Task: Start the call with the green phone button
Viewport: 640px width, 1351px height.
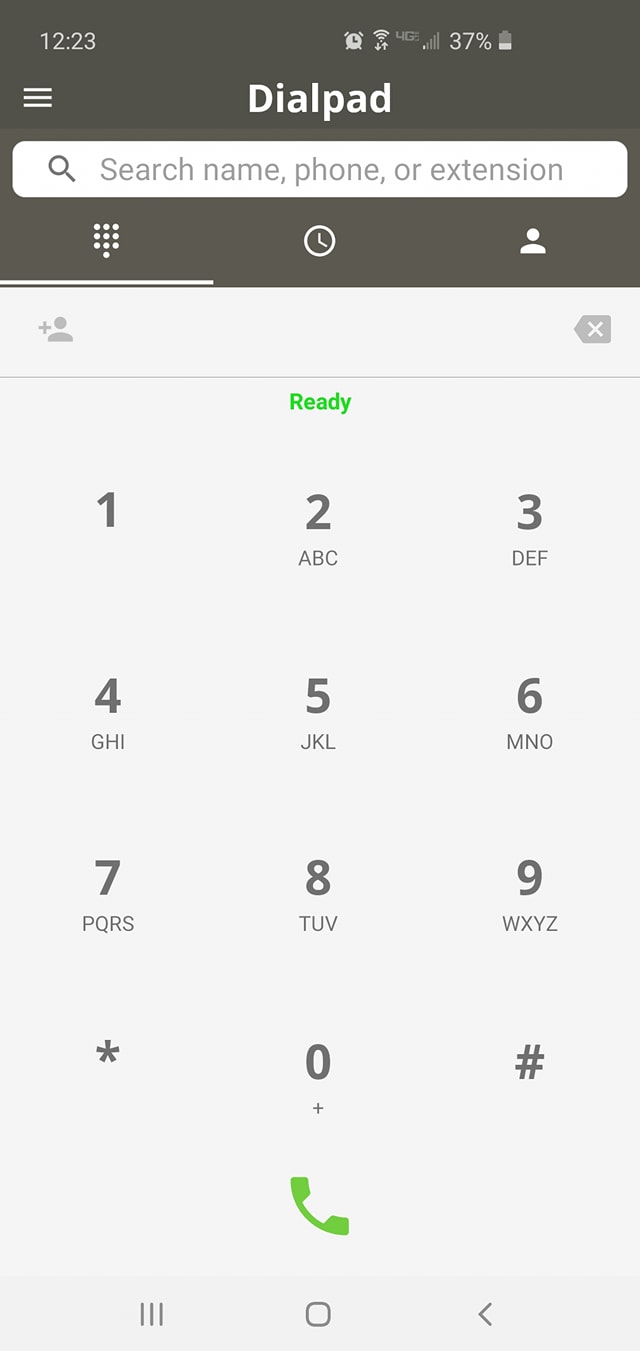Action: click(x=319, y=1206)
